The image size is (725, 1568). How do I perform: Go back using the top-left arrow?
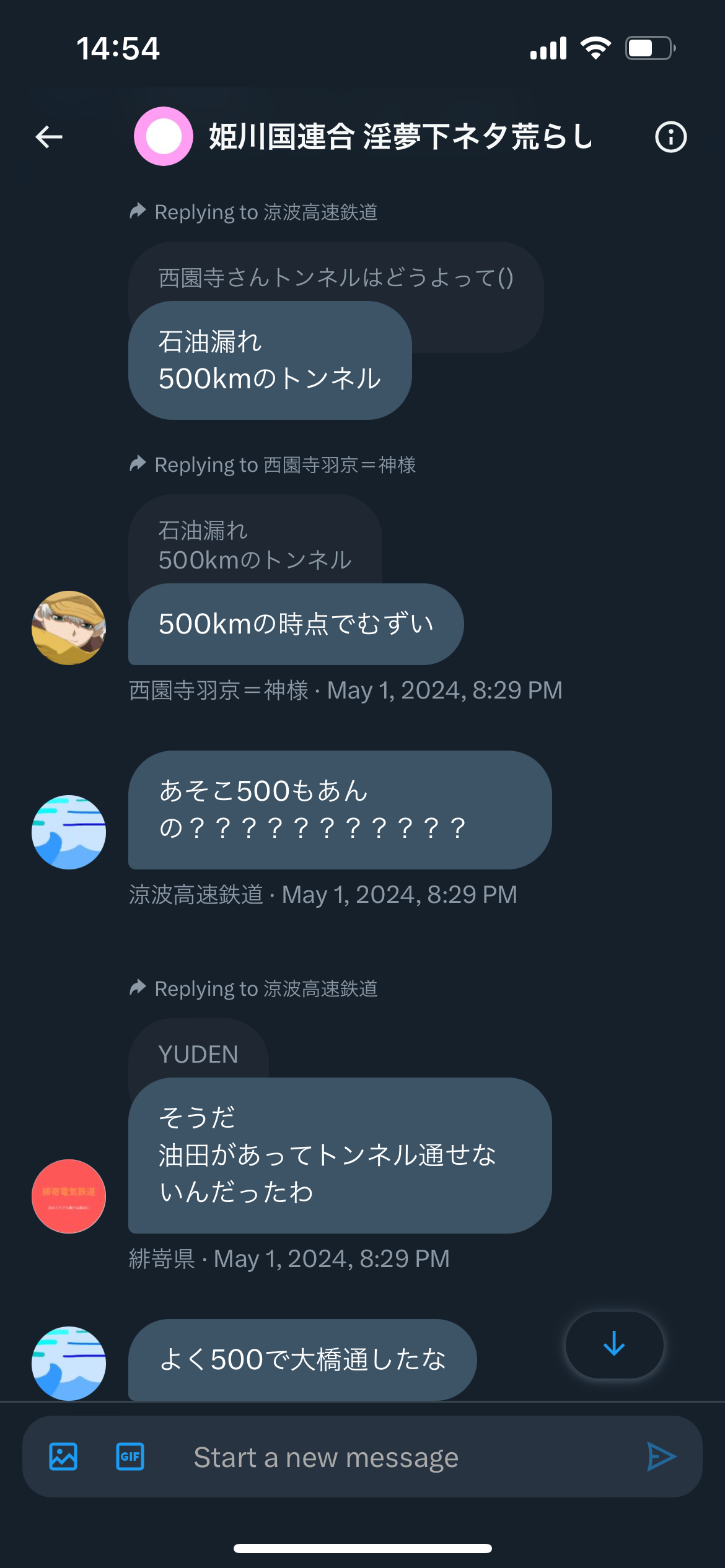coord(49,137)
